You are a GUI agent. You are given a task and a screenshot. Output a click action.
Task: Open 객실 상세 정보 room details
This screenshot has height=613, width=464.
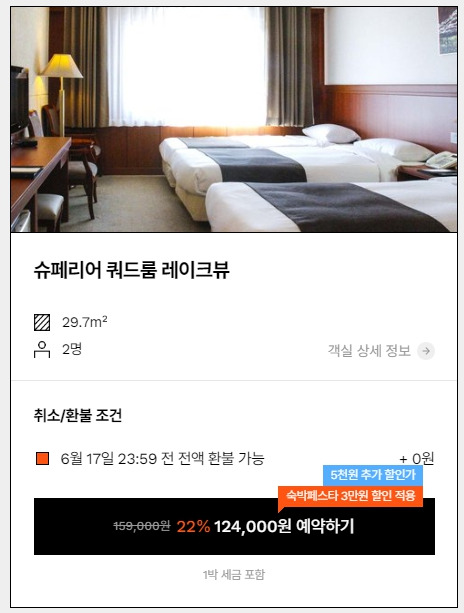tap(381, 351)
